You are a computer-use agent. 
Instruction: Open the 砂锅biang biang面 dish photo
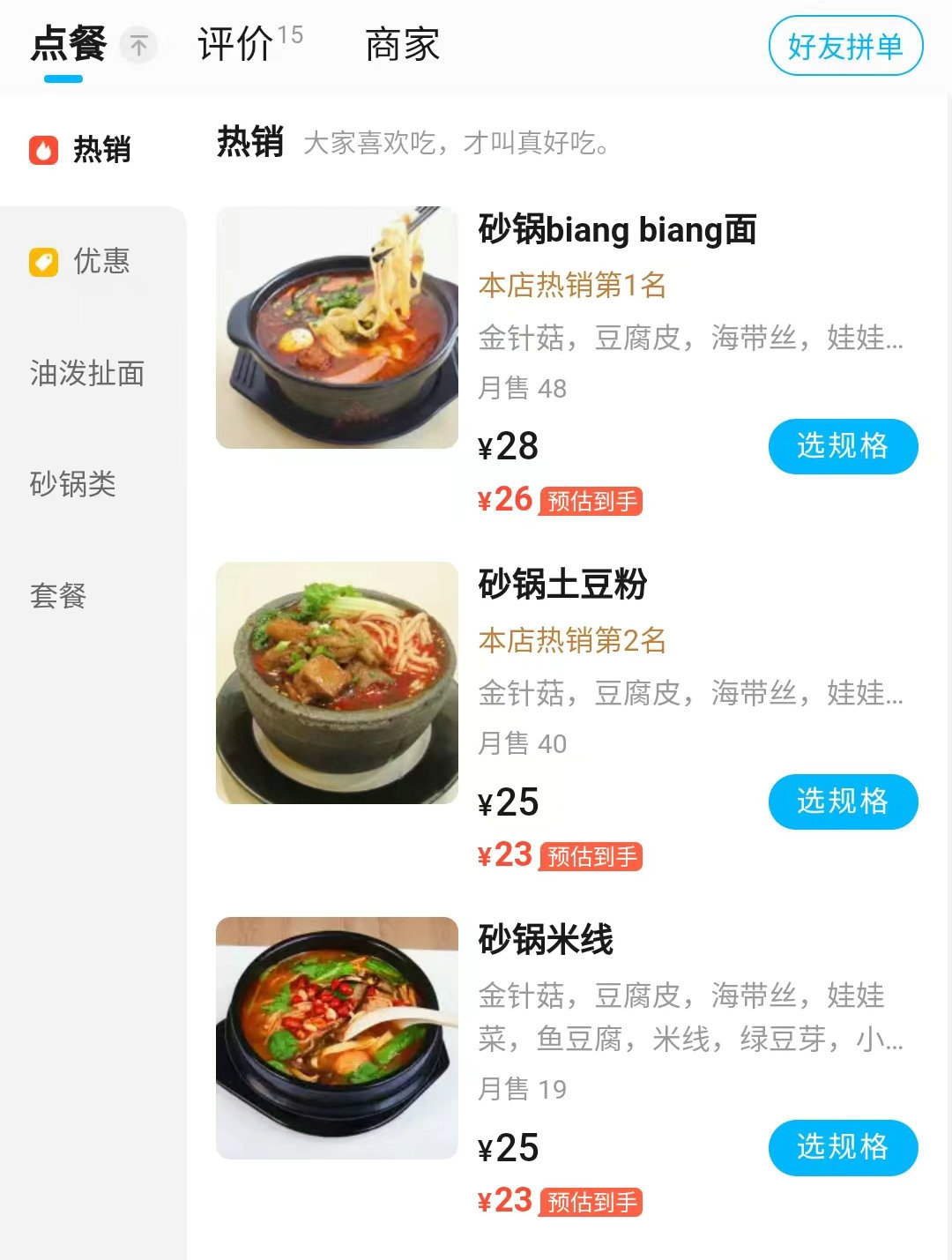[x=337, y=327]
